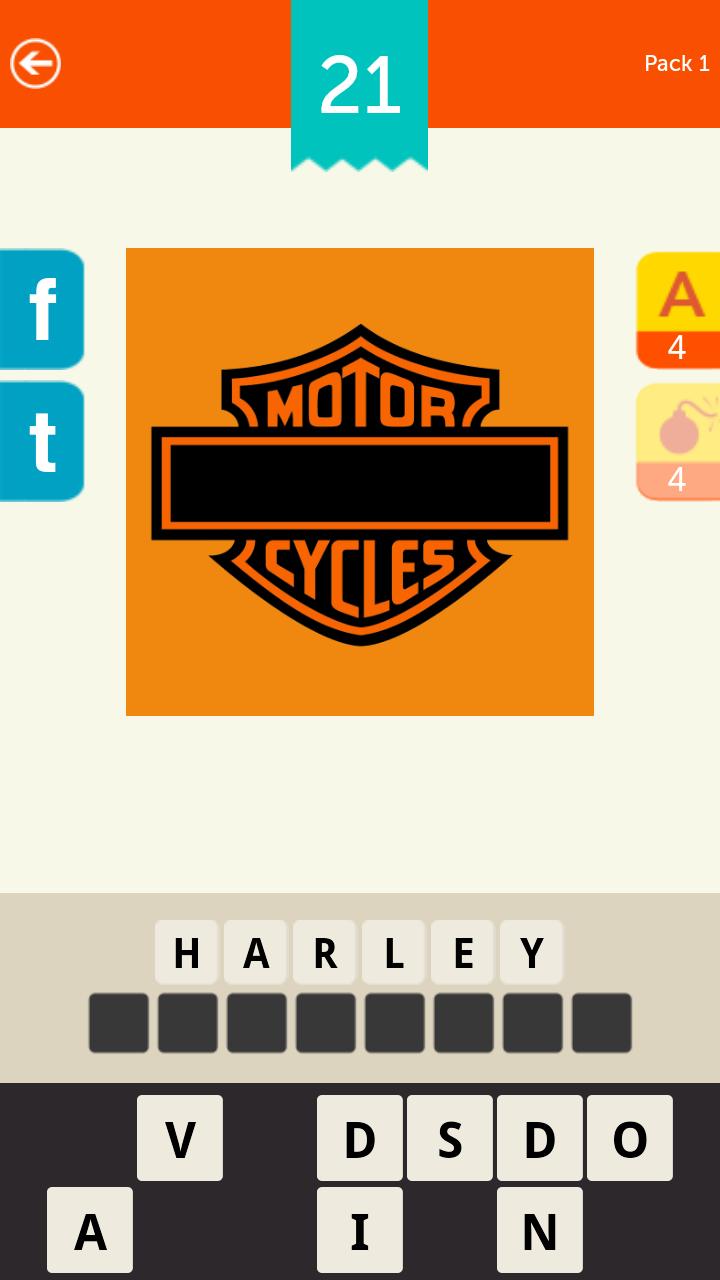Share the puzzle on Twitter
The width and height of the screenshot is (720, 1280).
(40, 440)
